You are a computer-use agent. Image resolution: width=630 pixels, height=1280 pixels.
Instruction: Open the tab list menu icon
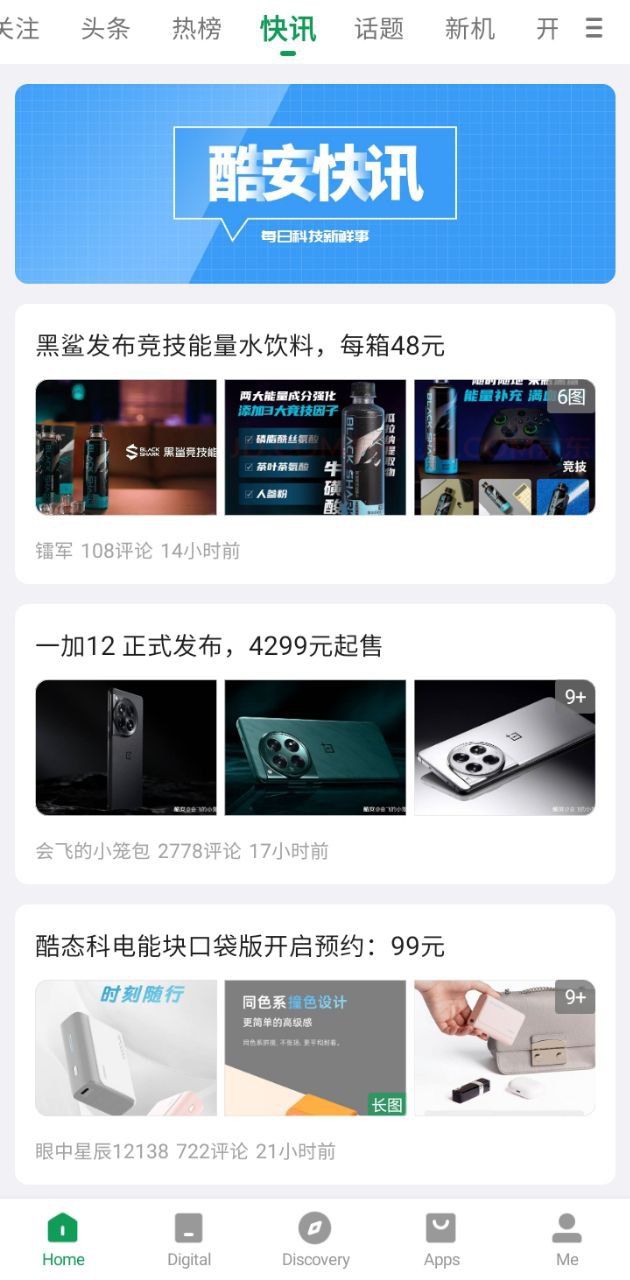tap(594, 28)
